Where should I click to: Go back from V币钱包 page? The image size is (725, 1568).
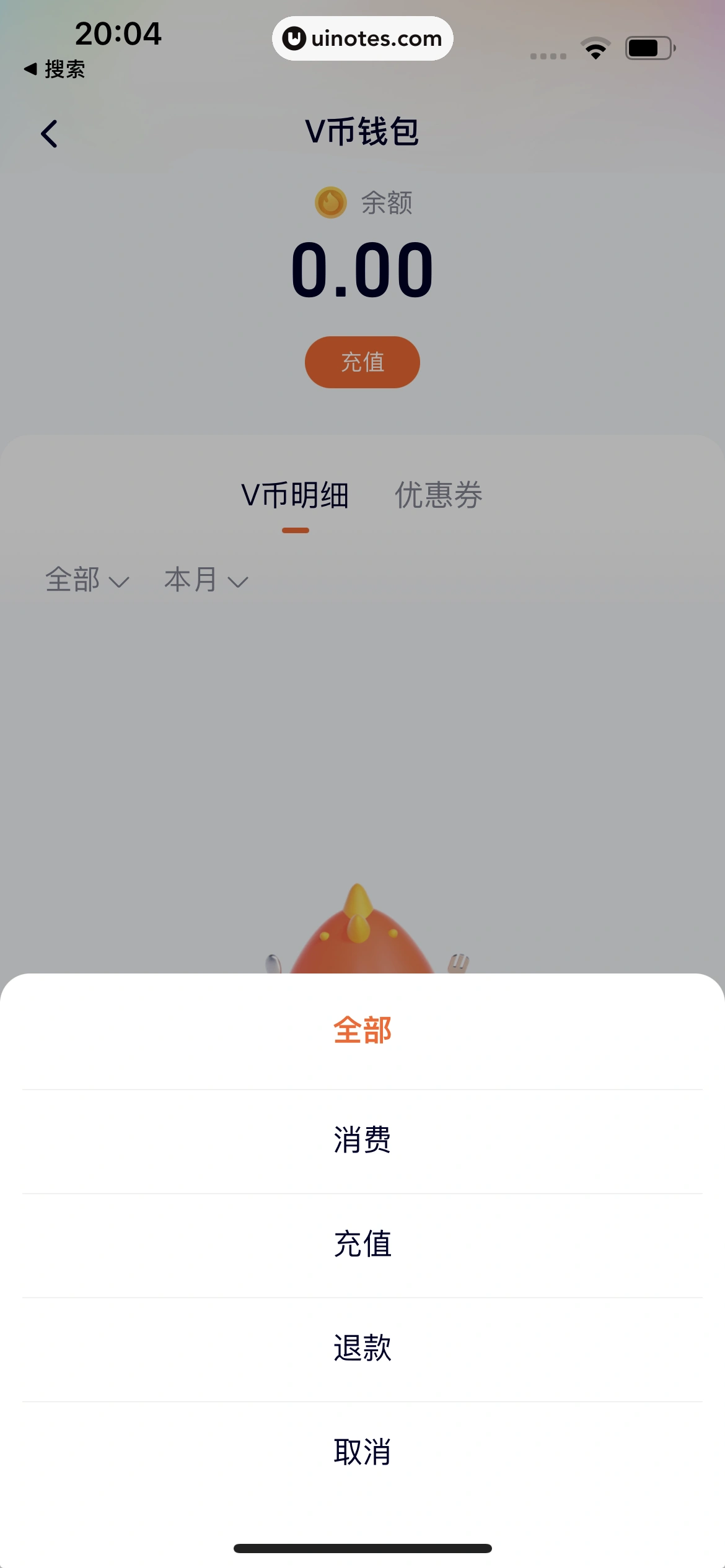[50, 134]
